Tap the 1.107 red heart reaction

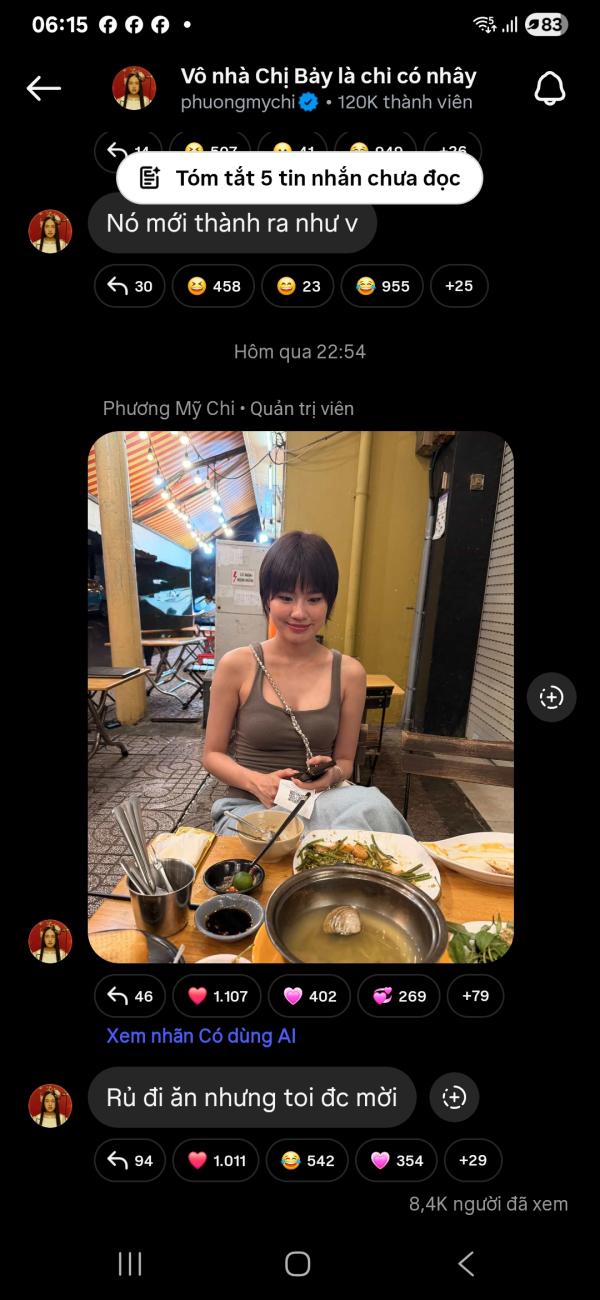click(x=217, y=996)
